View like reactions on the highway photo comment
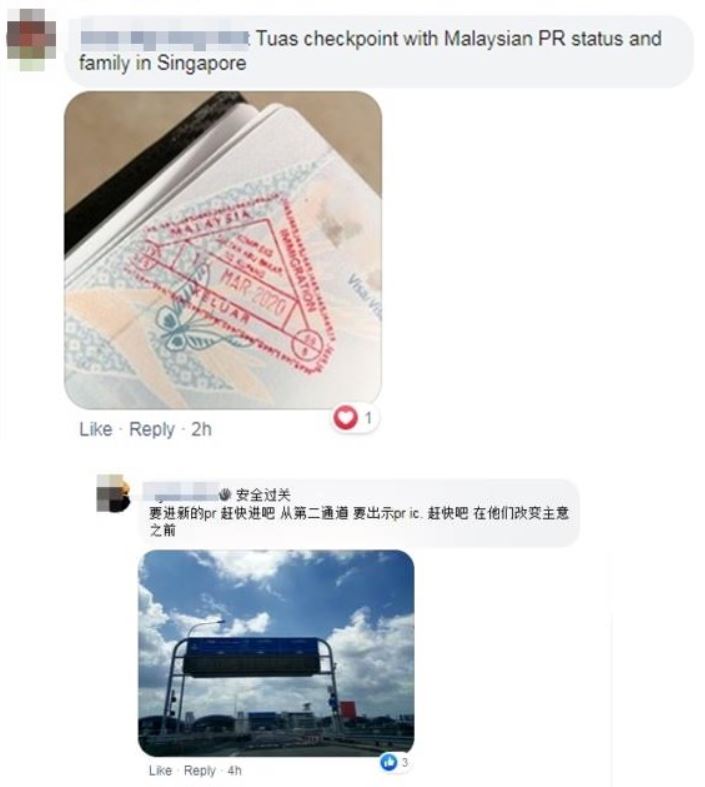705x787 pixels. (395, 762)
